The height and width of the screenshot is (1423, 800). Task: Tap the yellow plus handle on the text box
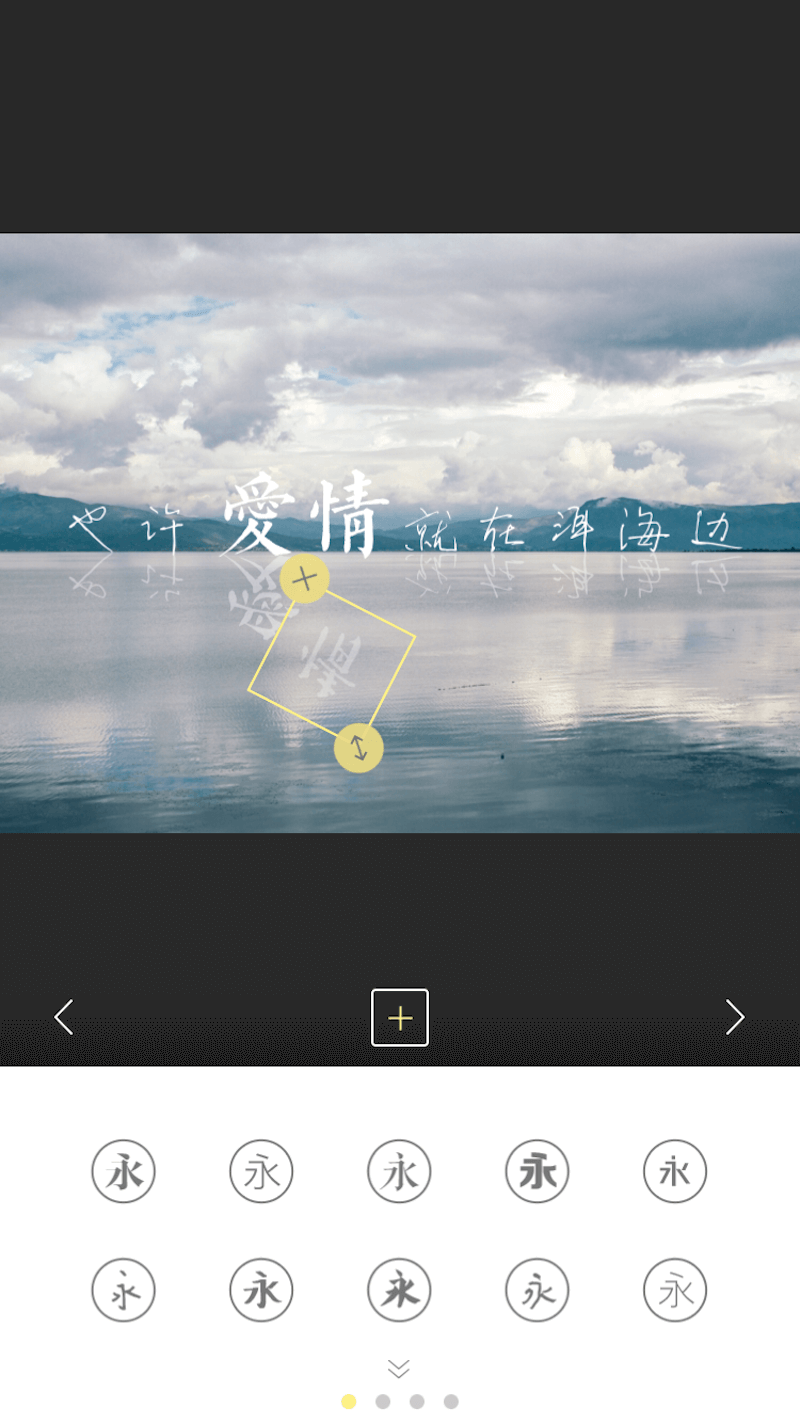click(304, 579)
